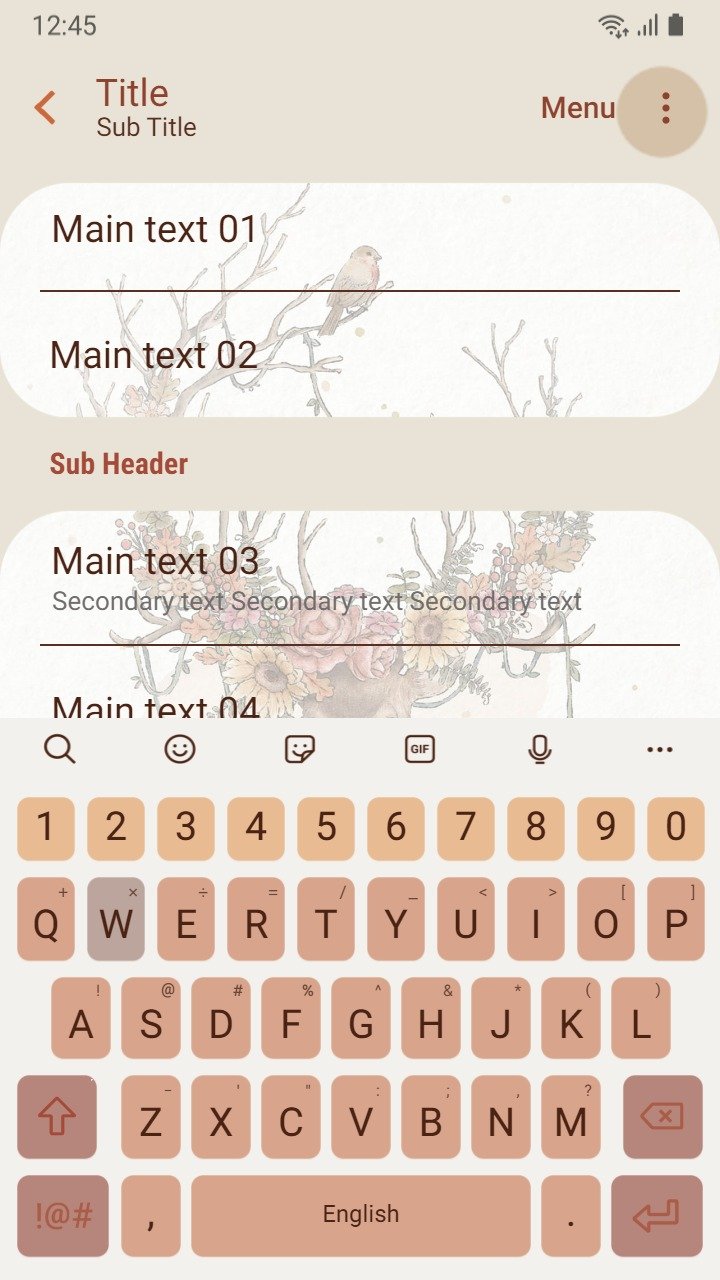Tap the letter W key

pyautogui.click(x=116, y=920)
